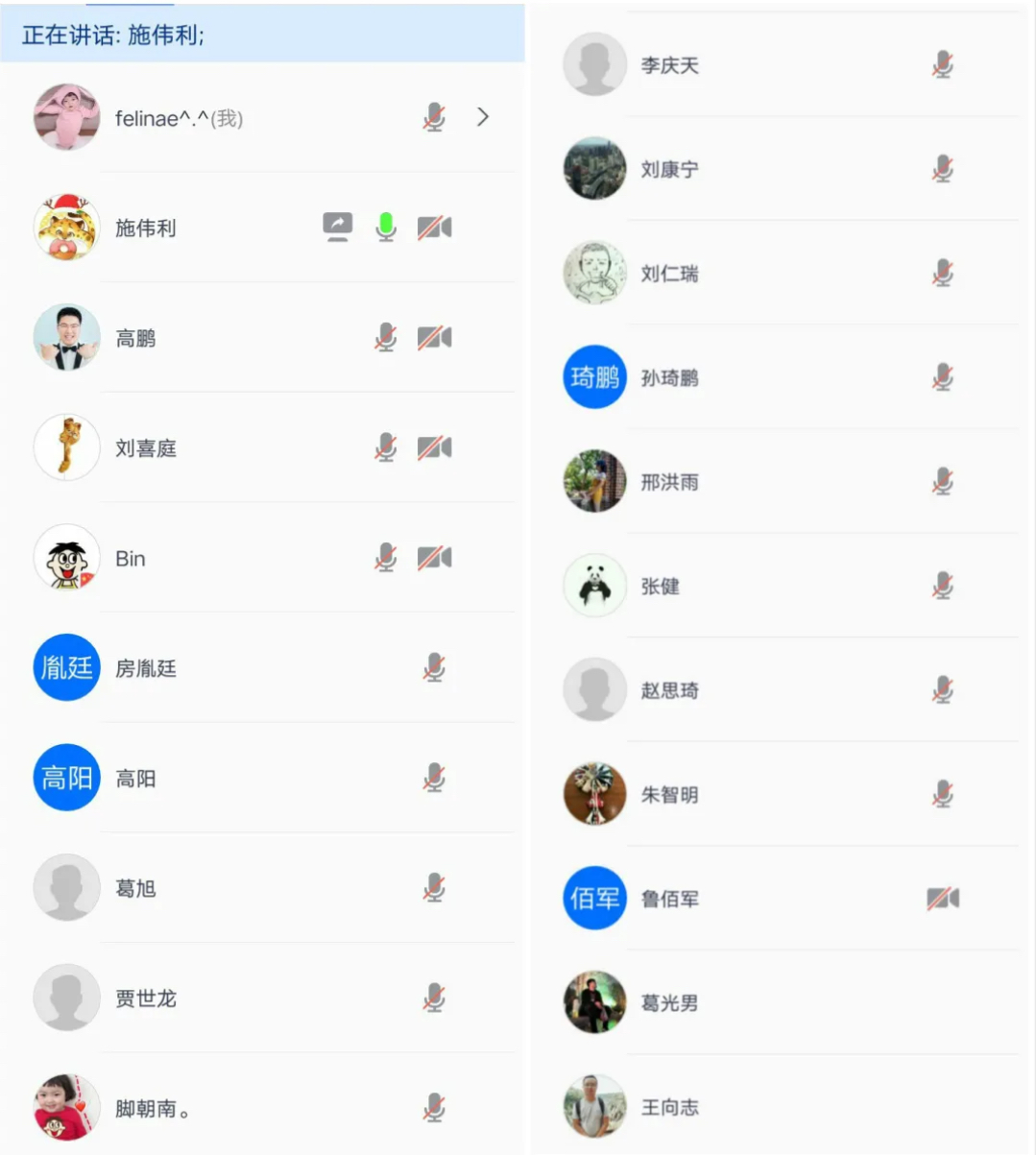Viewport: 1036px width, 1155px height.
Task: Select participant 李庆天
Action: pos(669,65)
